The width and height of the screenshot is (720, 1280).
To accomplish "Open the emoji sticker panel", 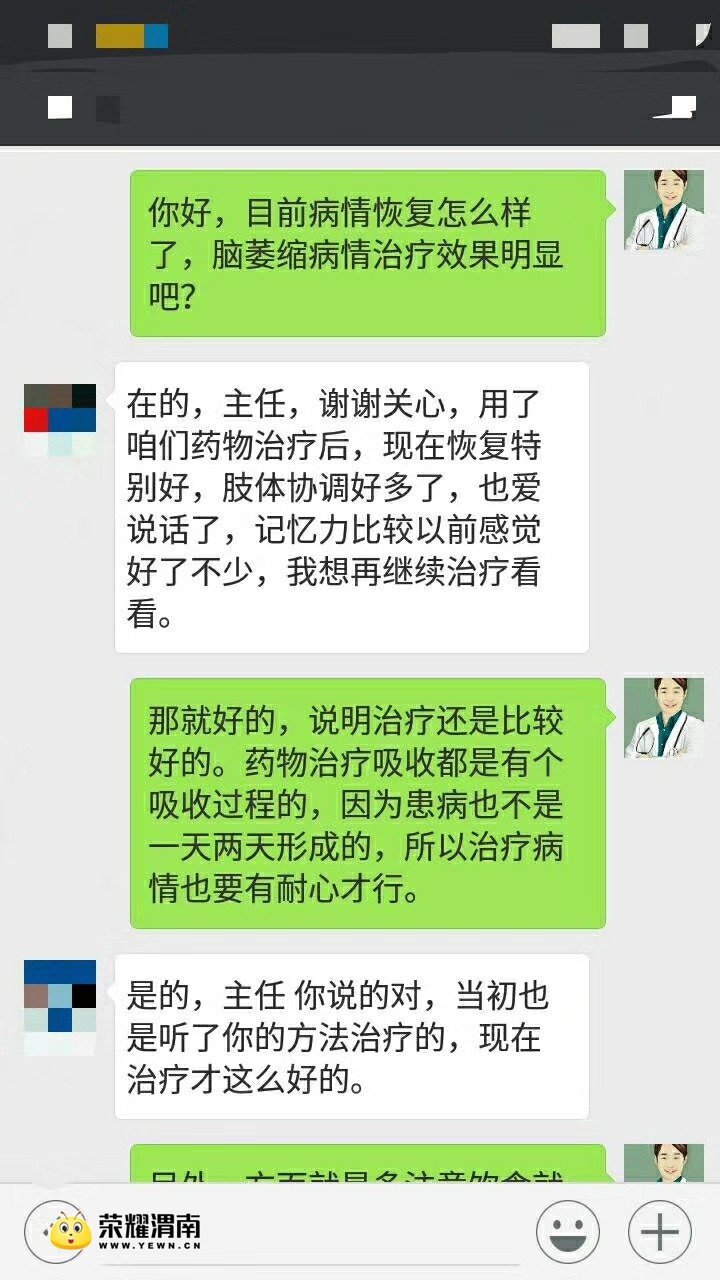I will tap(568, 1232).
